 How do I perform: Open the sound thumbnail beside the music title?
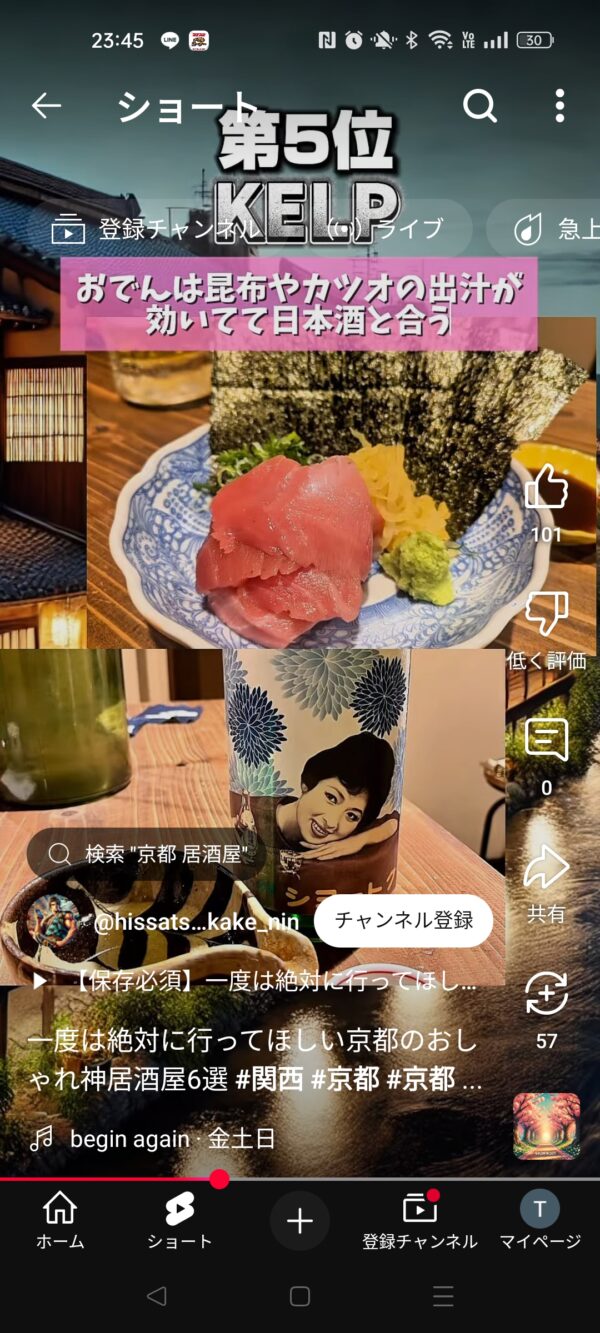(546, 1126)
